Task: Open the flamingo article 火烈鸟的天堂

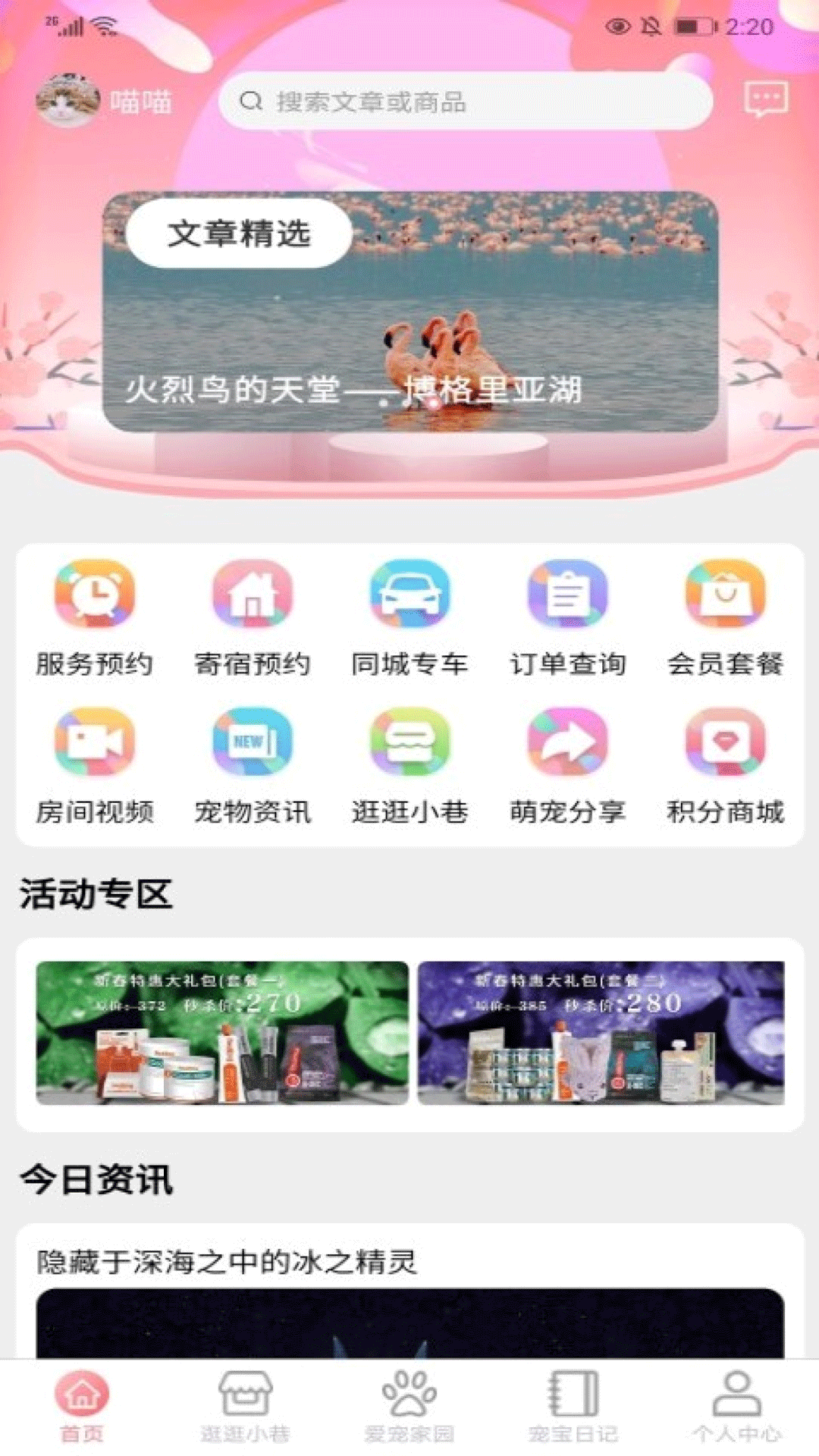Action: (x=409, y=318)
